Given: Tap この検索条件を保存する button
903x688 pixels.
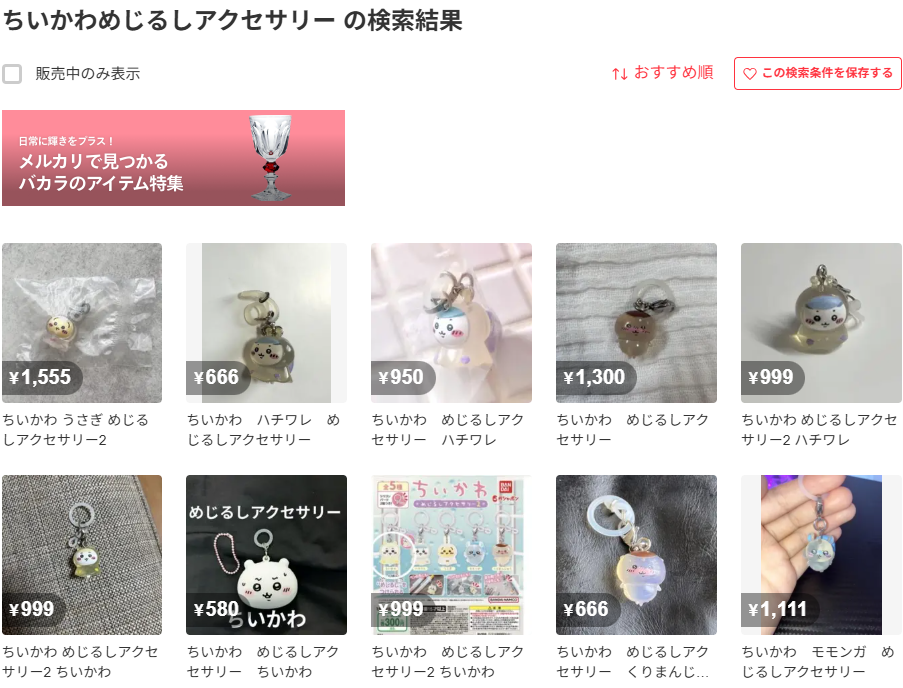Looking at the screenshot, I should click(817, 73).
